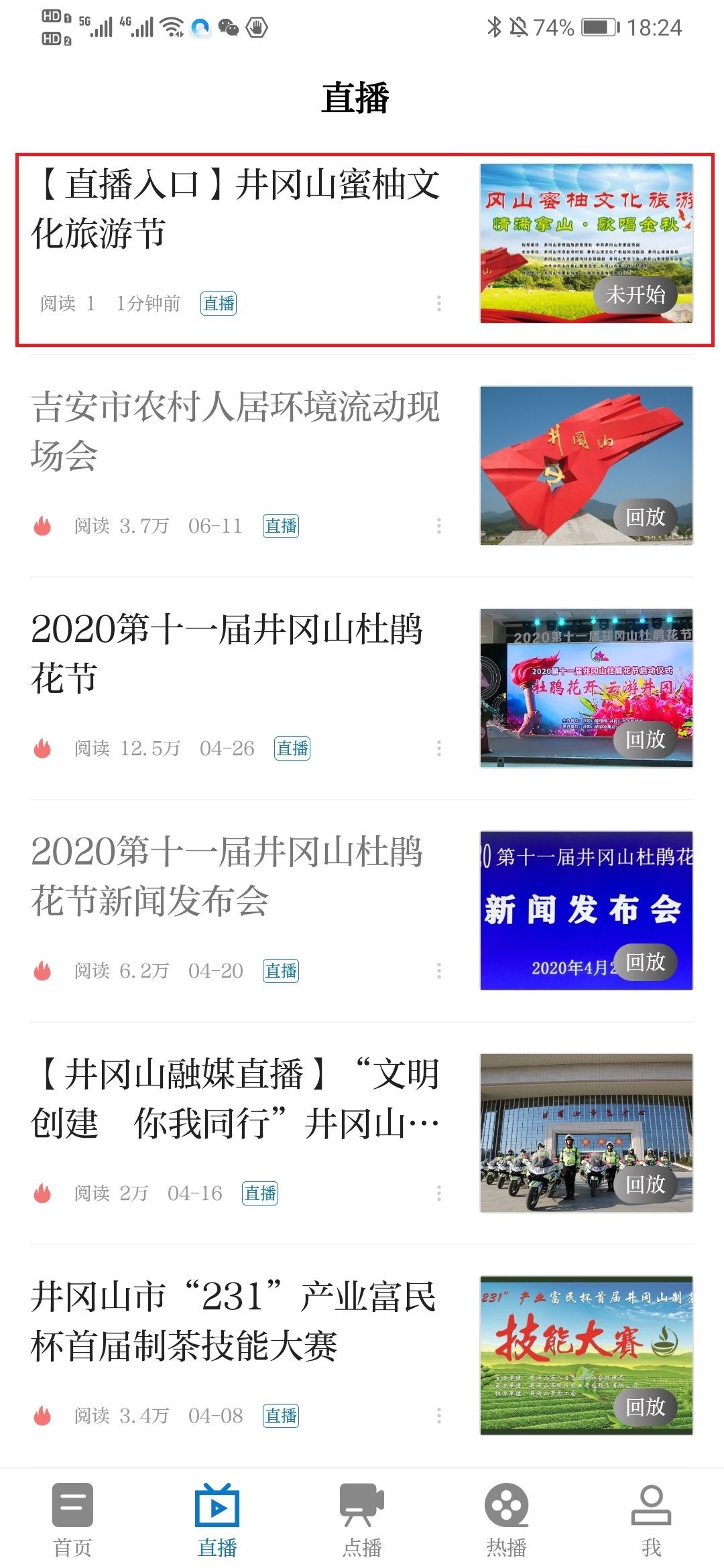Open 文明创建 你我同行 live item

tap(362, 1133)
